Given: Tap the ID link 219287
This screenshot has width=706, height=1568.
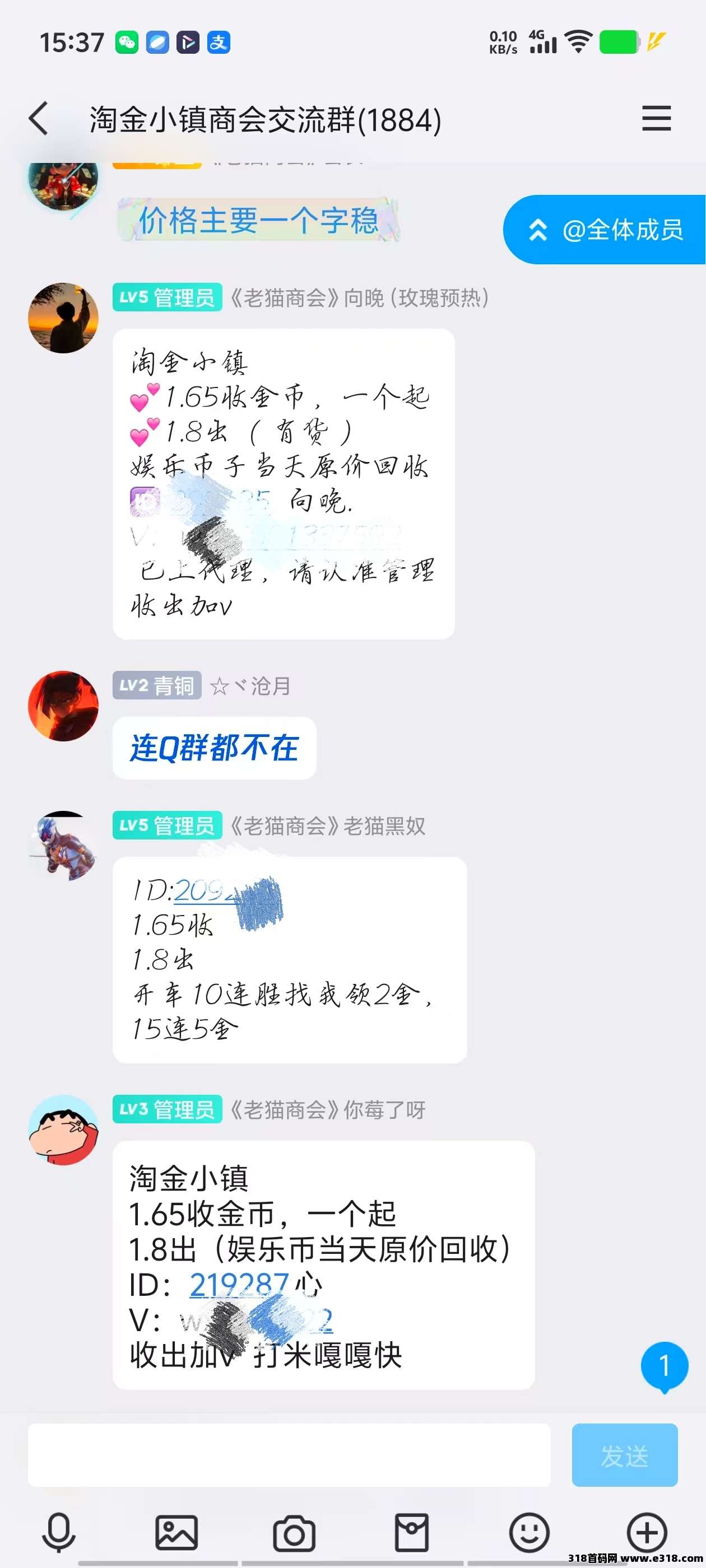Looking at the screenshot, I should tap(238, 1284).
